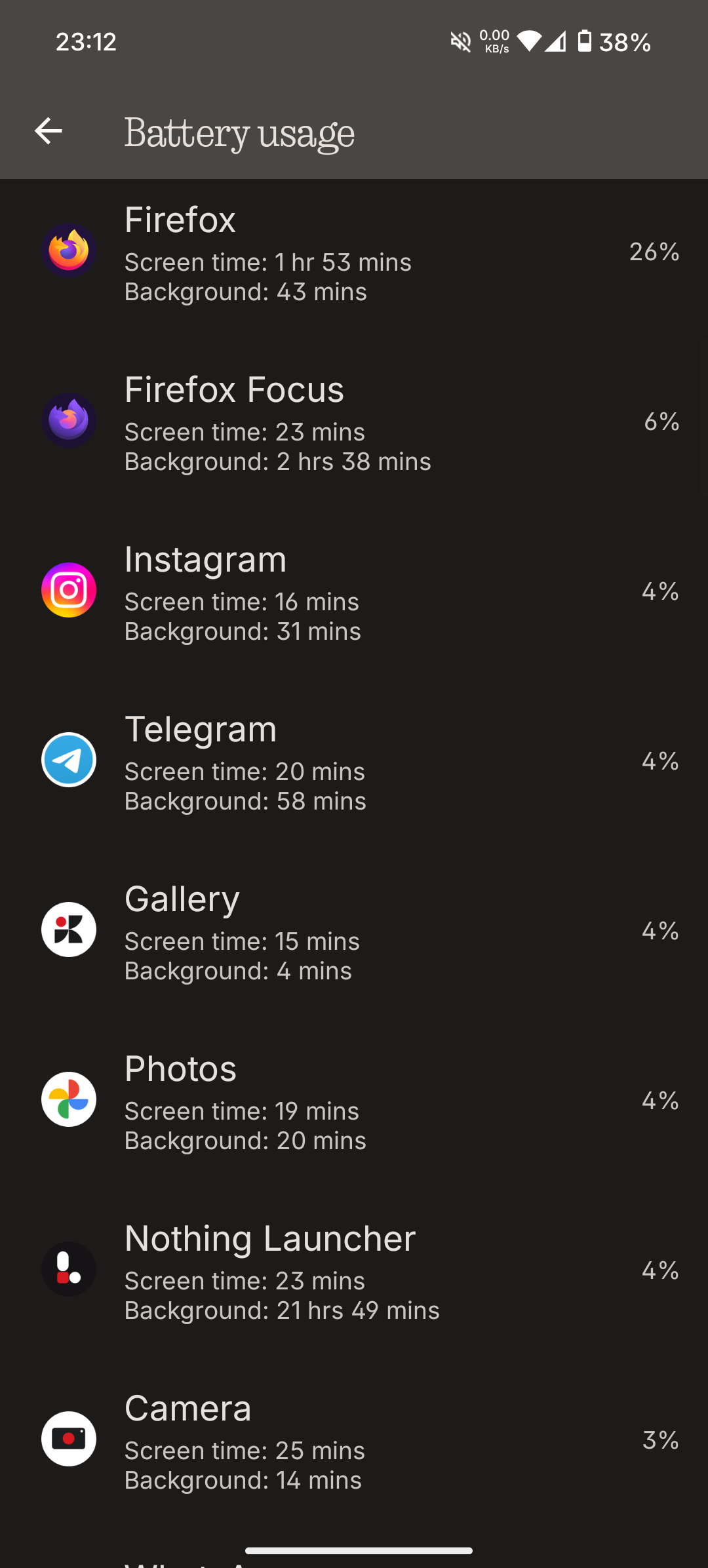
Task: Open Firefox battery usage details
Action: coord(354,252)
